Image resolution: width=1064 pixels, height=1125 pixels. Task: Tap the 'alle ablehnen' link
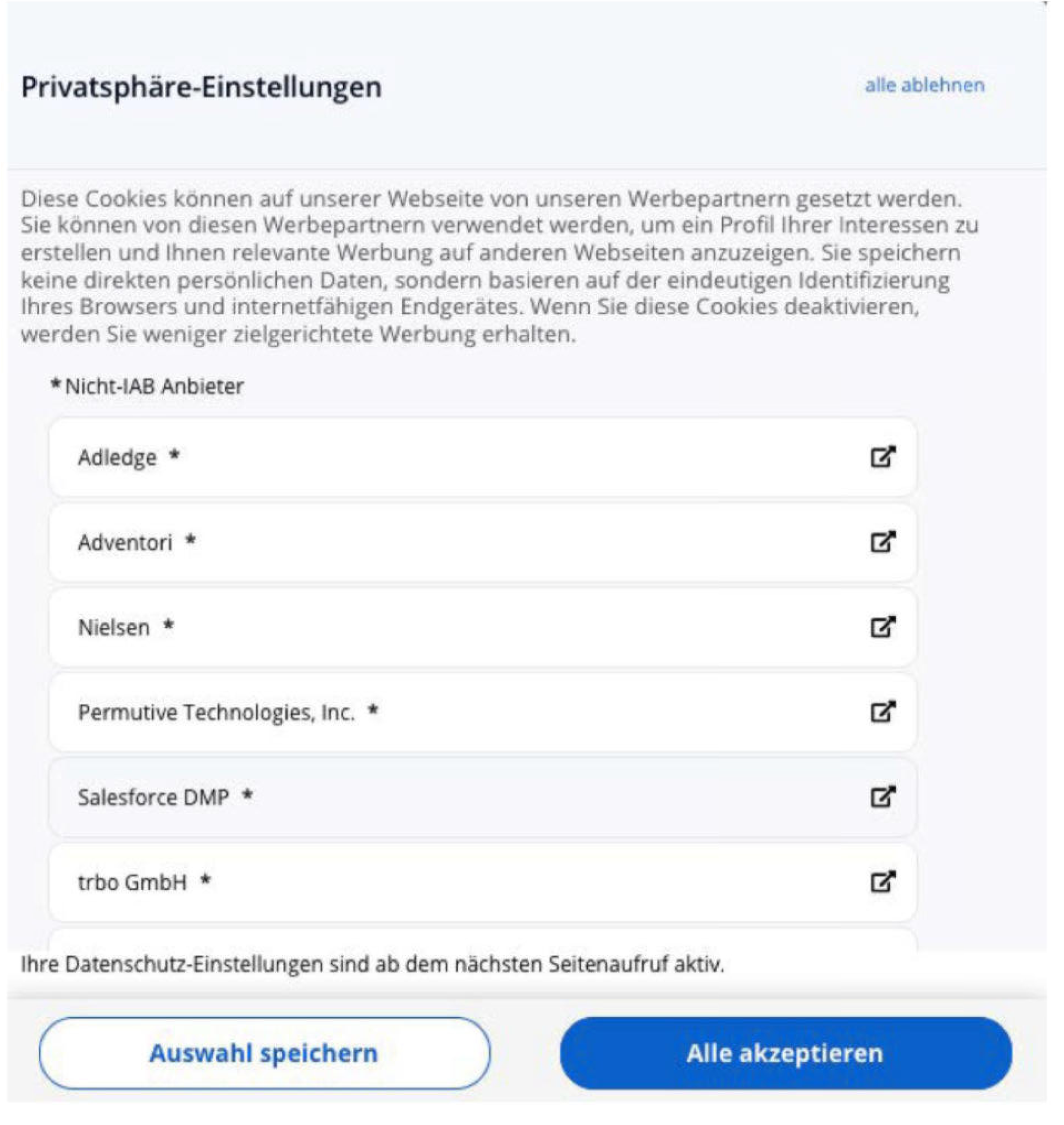pos(924,86)
